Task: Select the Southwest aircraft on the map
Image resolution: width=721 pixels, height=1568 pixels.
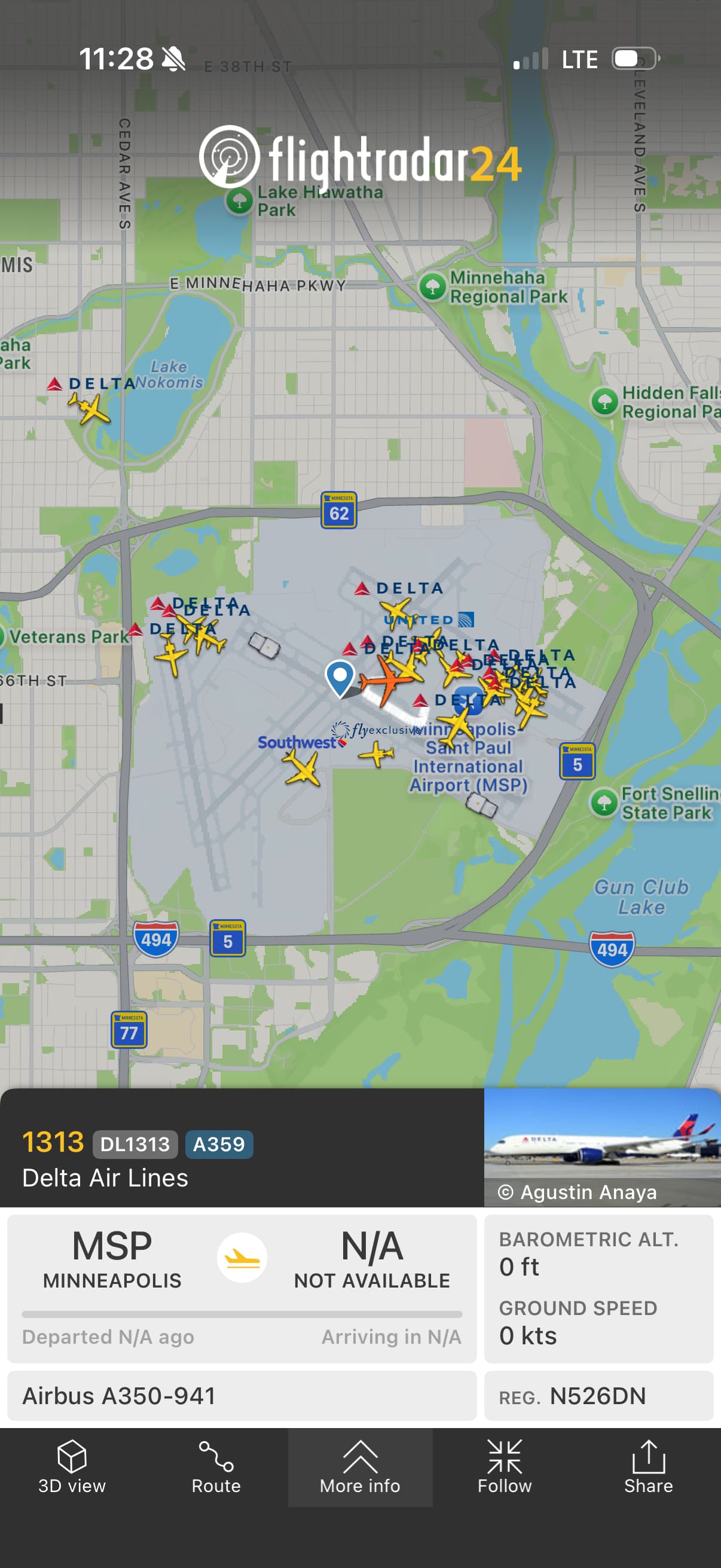Action: coord(302,768)
